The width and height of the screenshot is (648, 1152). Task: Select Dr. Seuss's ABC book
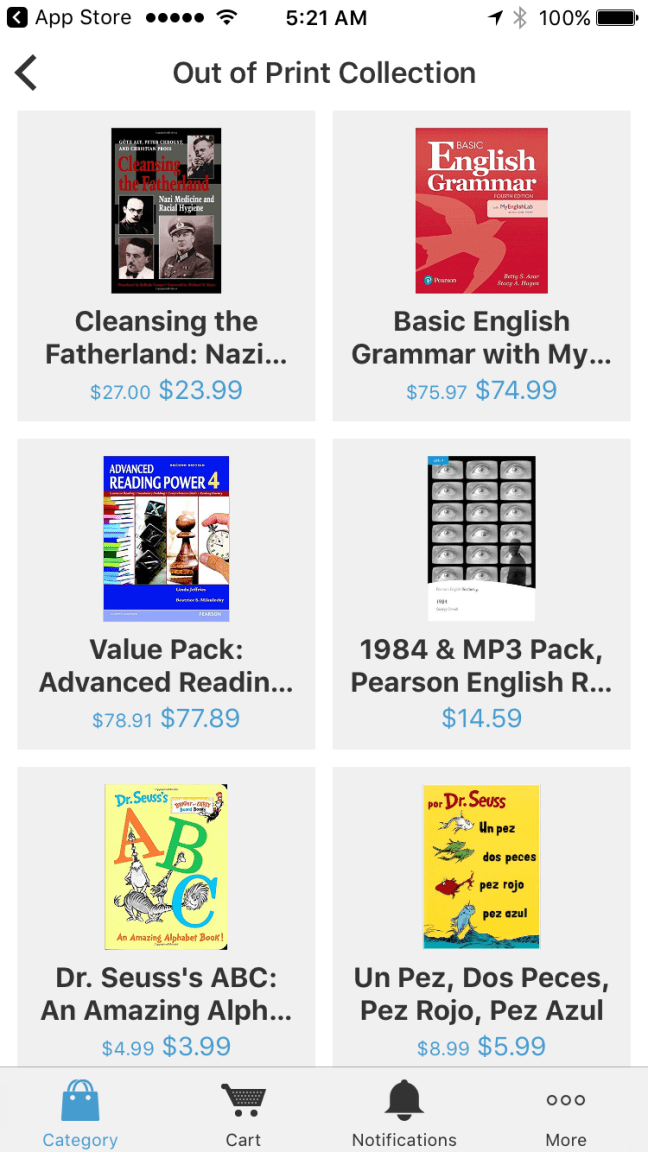click(166, 915)
